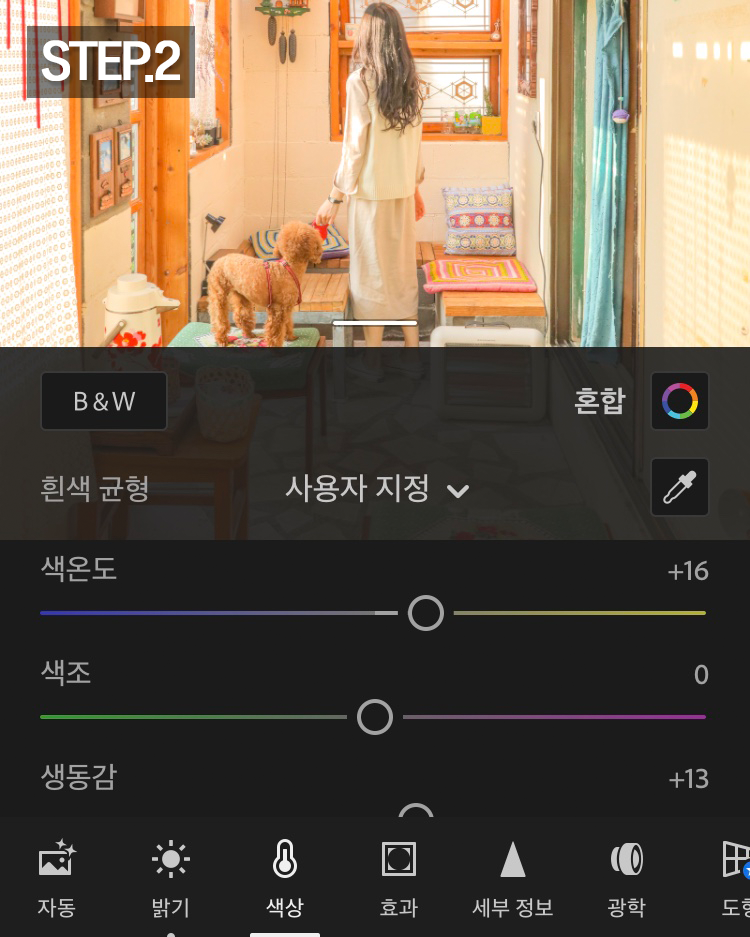Open the 도형 geometry panel
The width and height of the screenshot is (750, 937).
(735, 878)
